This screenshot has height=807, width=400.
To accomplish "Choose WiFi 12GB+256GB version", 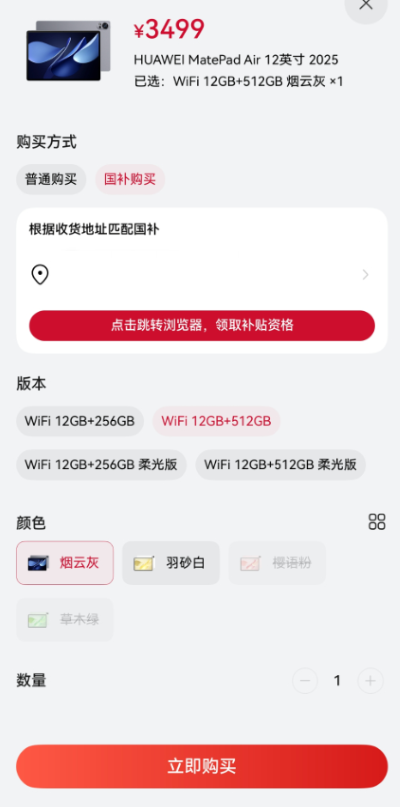I will (80, 421).
